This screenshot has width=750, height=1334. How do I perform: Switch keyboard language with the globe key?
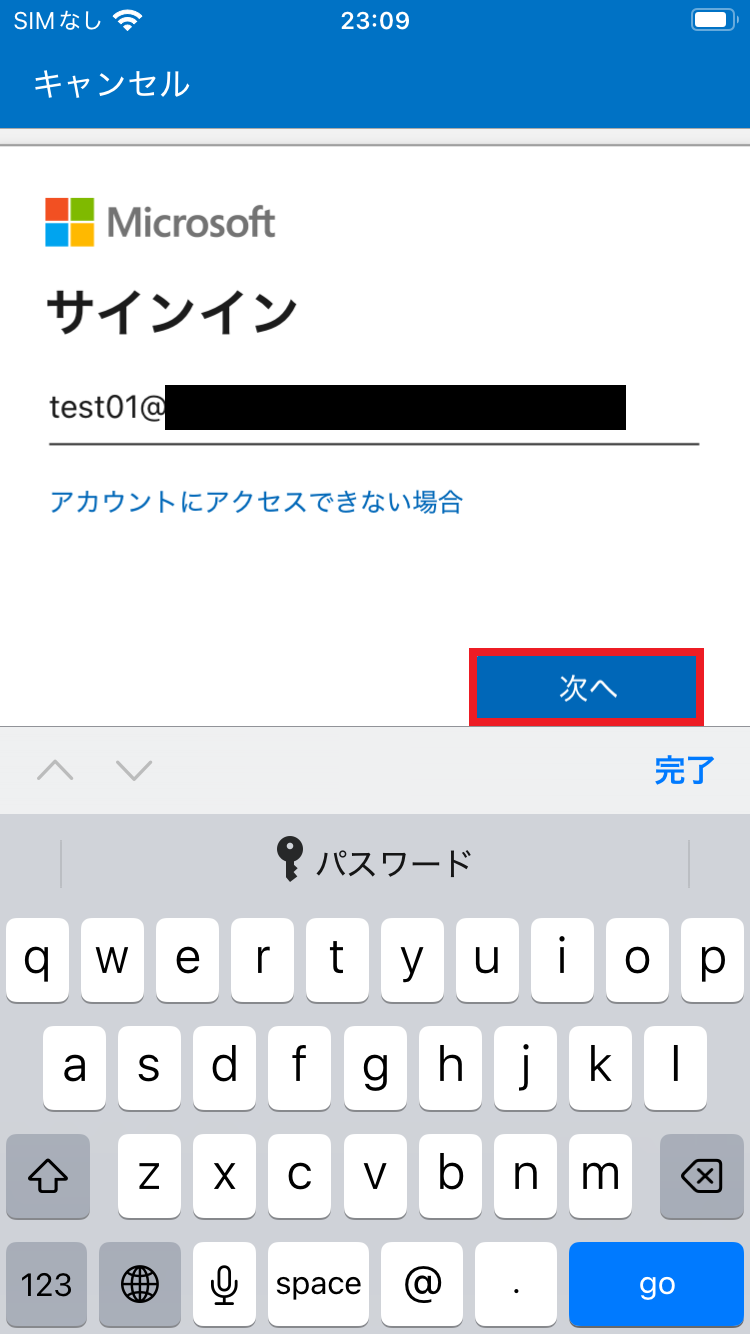point(140,1283)
